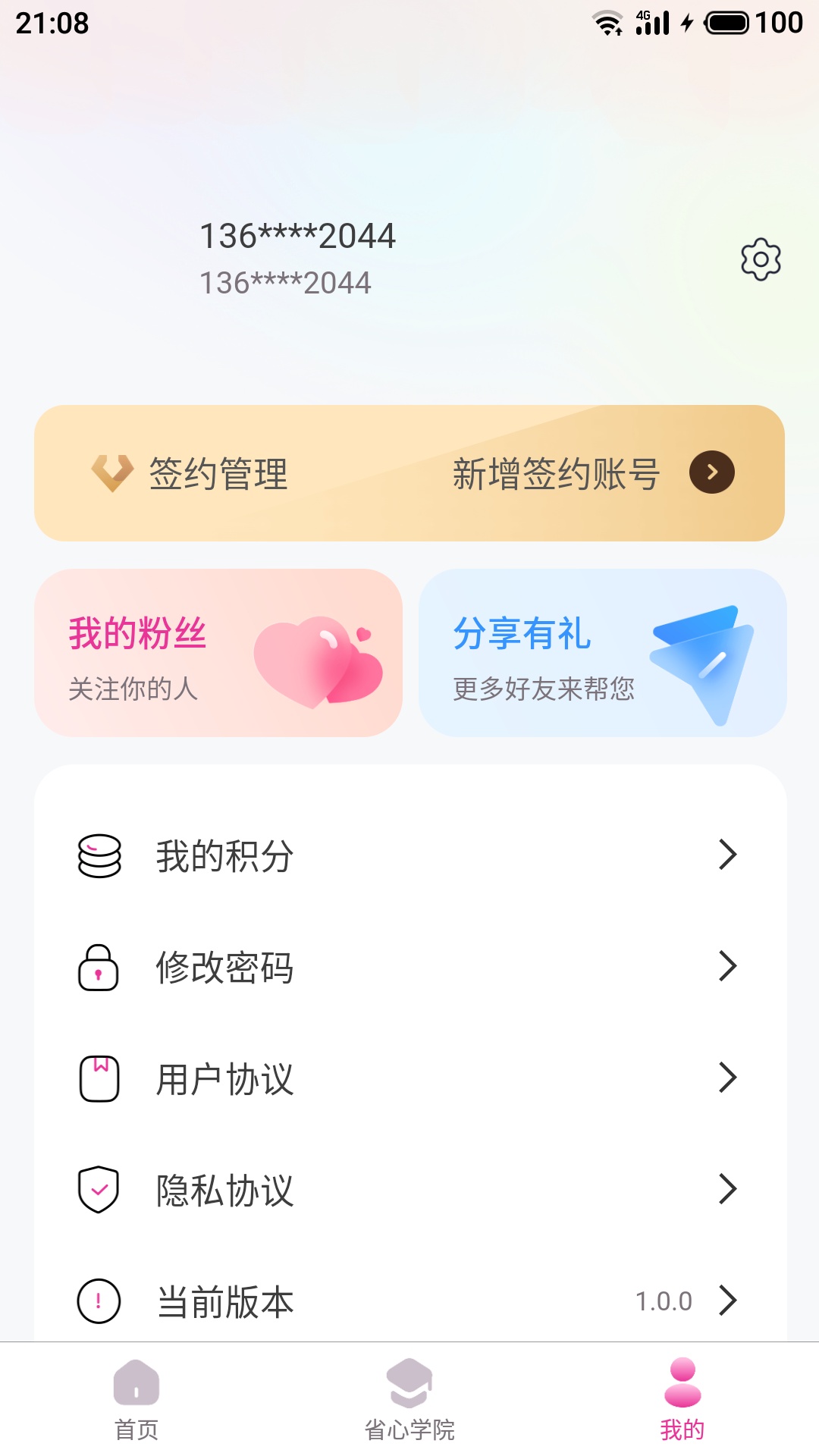Open the settings gear icon
Screen dimensions: 819x1456
click(761, 258)
